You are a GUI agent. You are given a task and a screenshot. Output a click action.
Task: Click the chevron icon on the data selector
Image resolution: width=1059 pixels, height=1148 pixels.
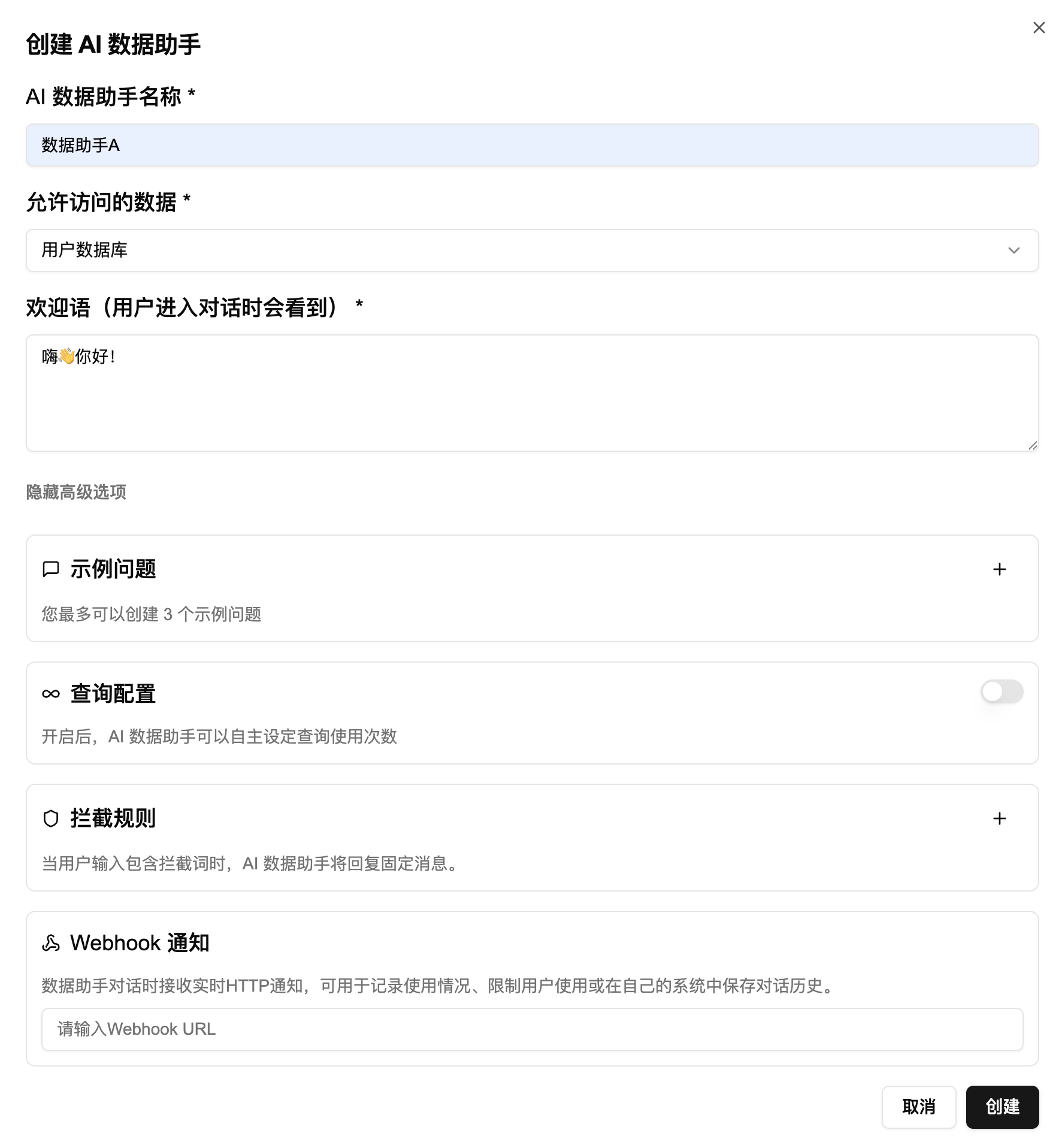click(x=1015, y=251)
